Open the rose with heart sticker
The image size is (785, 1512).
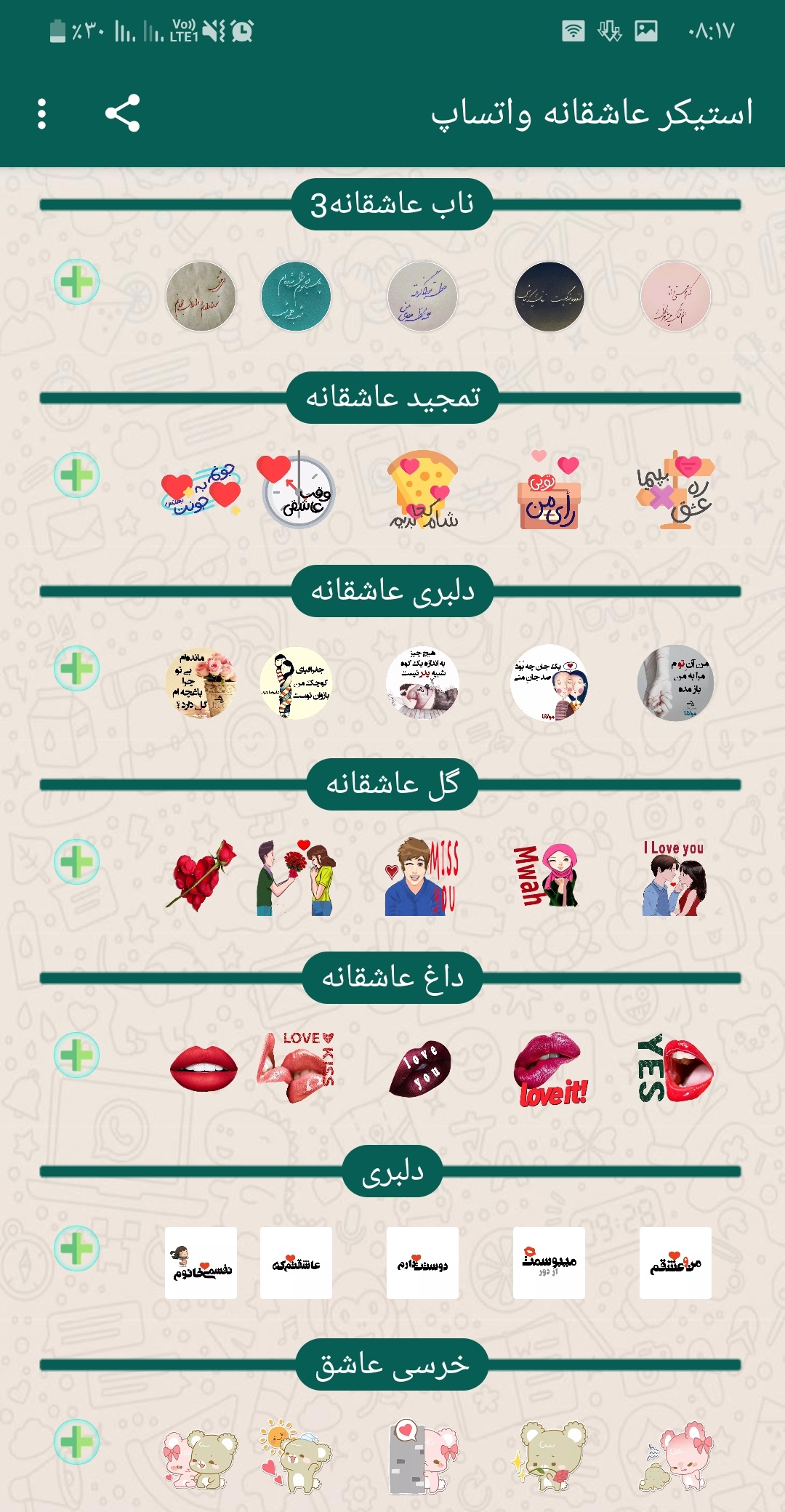201,875
